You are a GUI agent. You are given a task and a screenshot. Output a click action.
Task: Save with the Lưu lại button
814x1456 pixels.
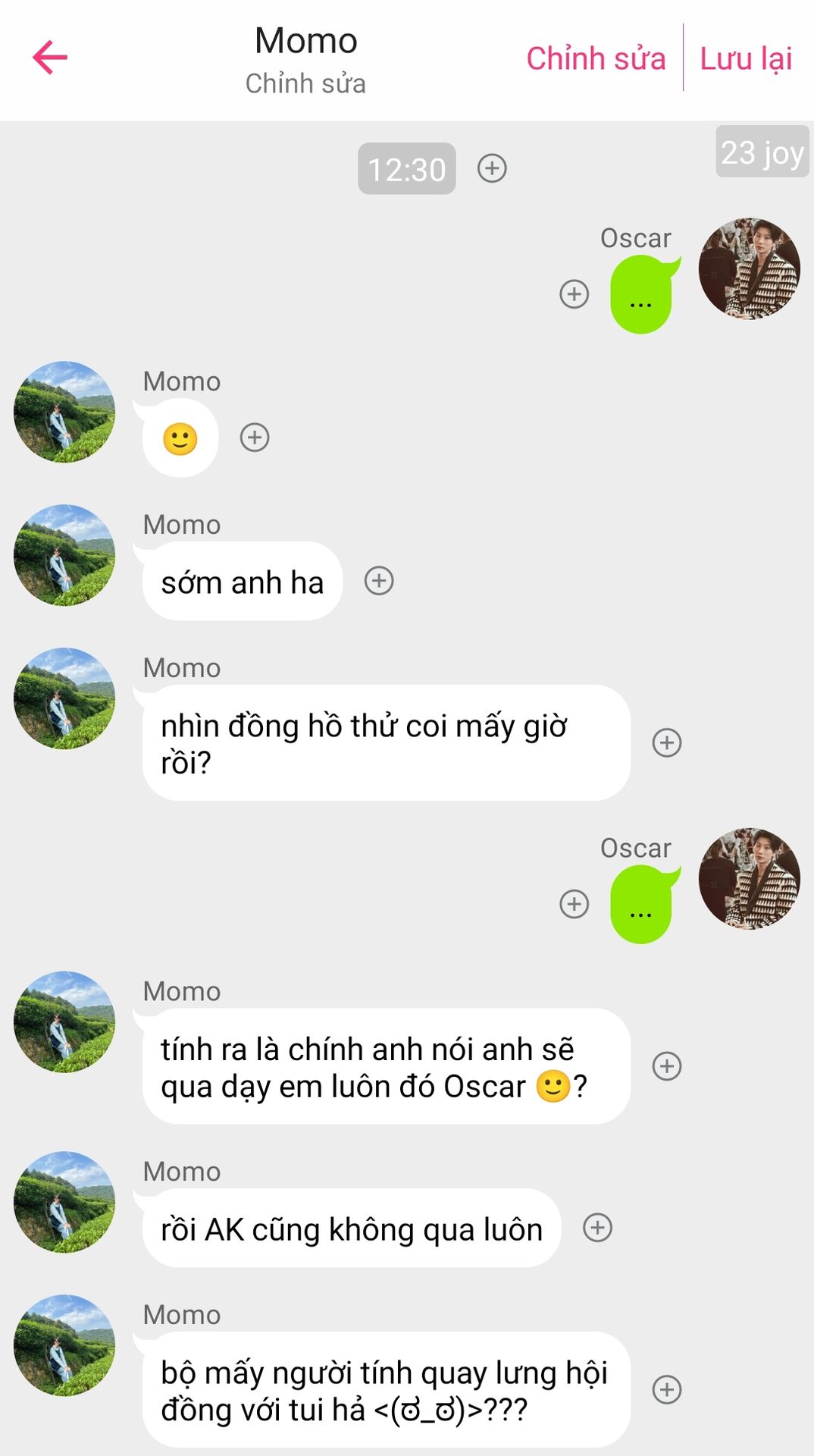(746, 58)
